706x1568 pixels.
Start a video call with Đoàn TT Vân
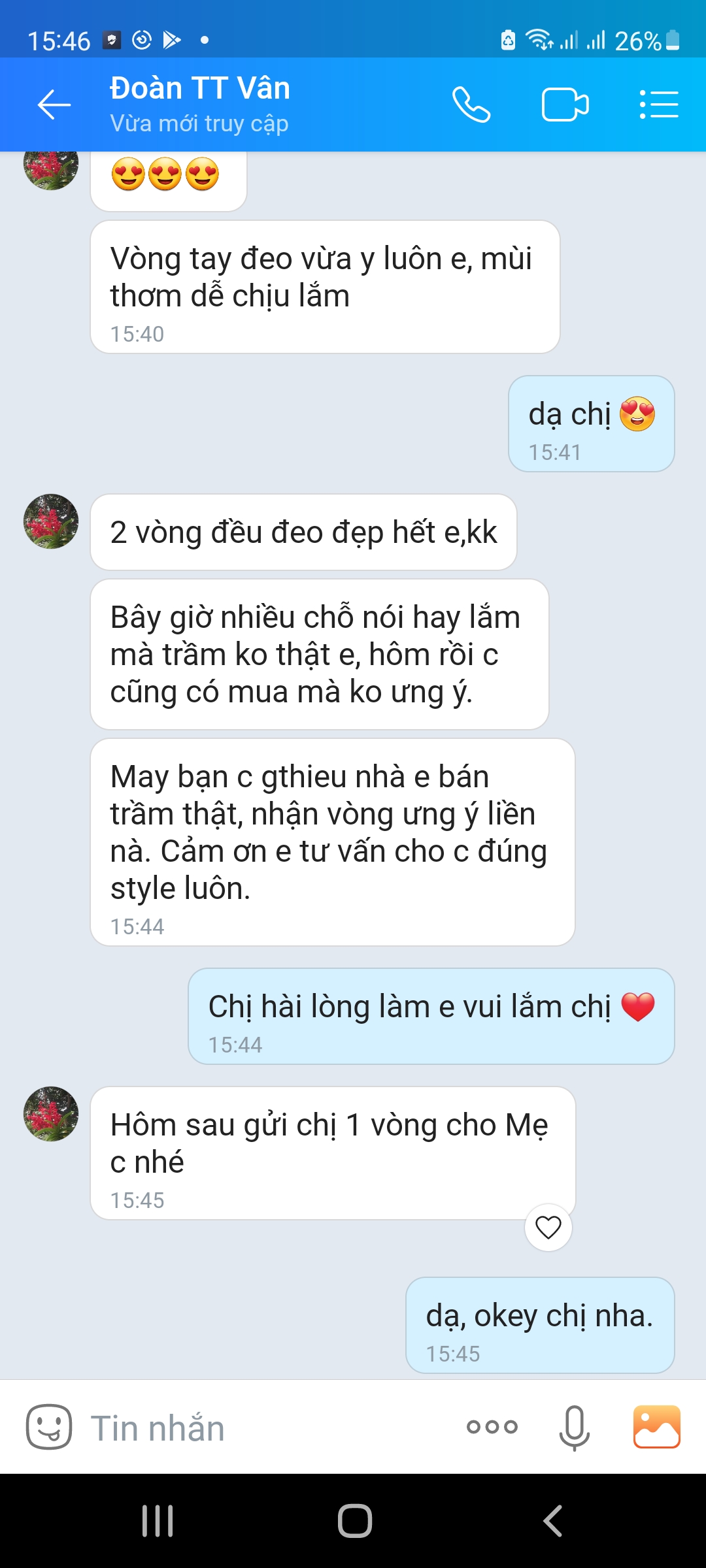(x=565, y=105)
